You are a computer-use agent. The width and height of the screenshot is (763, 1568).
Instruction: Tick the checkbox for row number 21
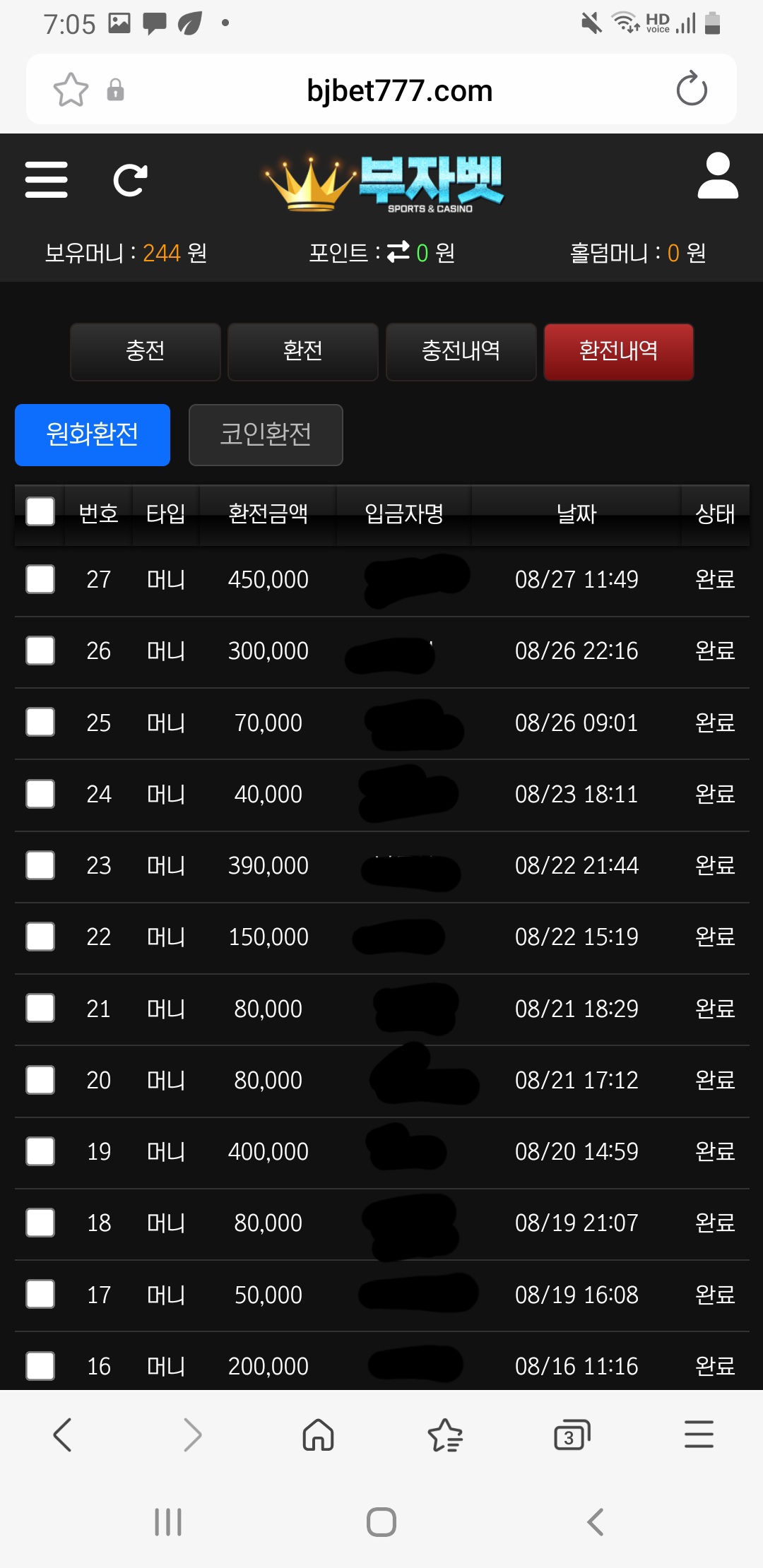[40, 1008]
